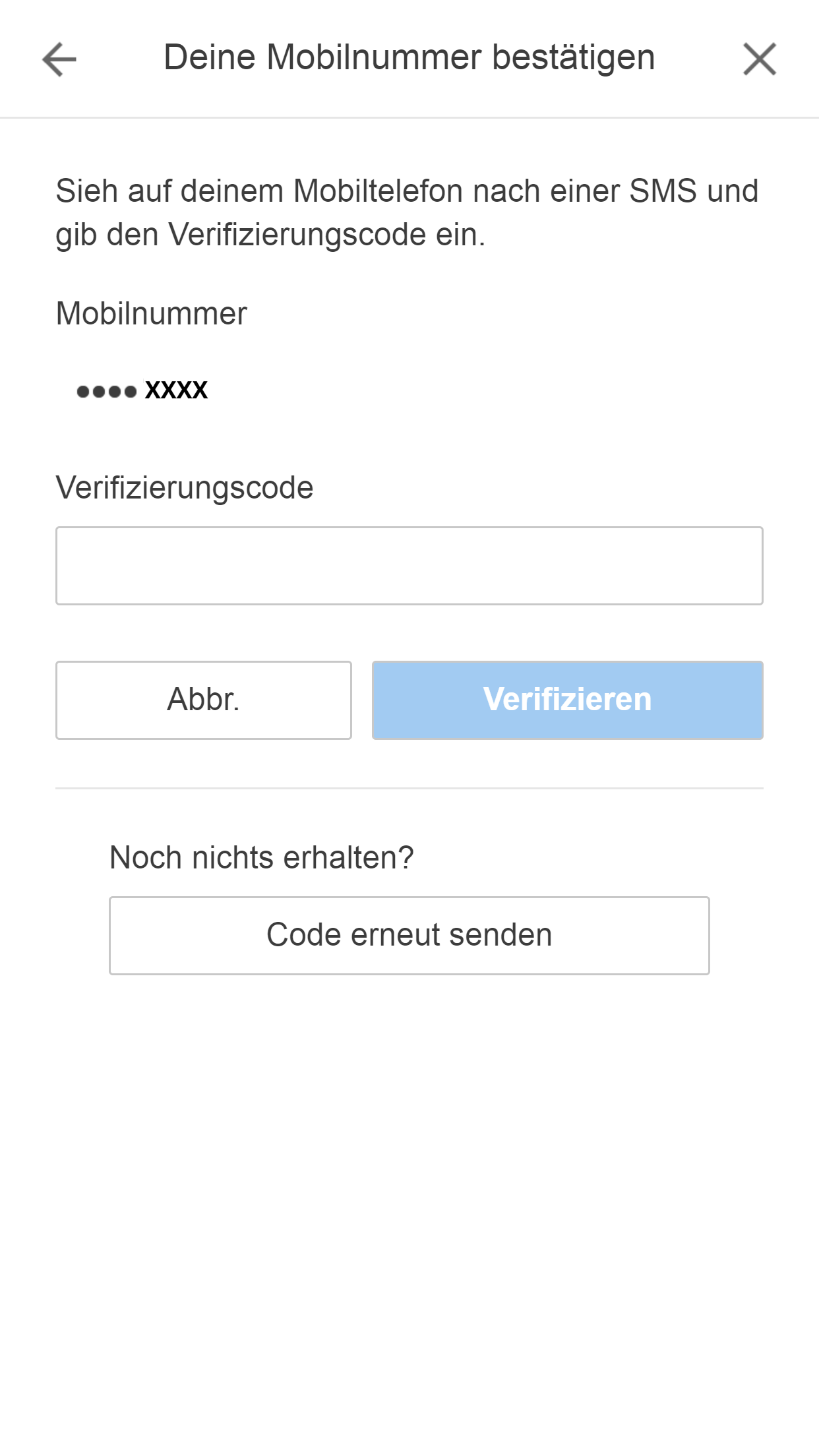Close the mobile number confirmation screen
The height and width of the screenshot is (1456, 819).
point(759,59)
